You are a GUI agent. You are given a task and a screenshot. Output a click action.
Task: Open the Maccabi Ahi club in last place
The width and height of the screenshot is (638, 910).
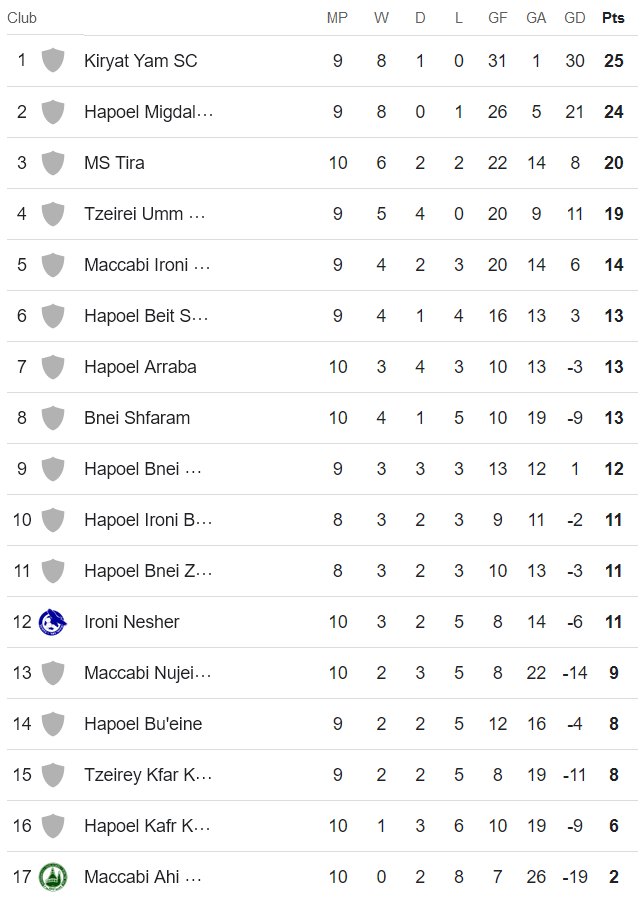click(142, 877)
